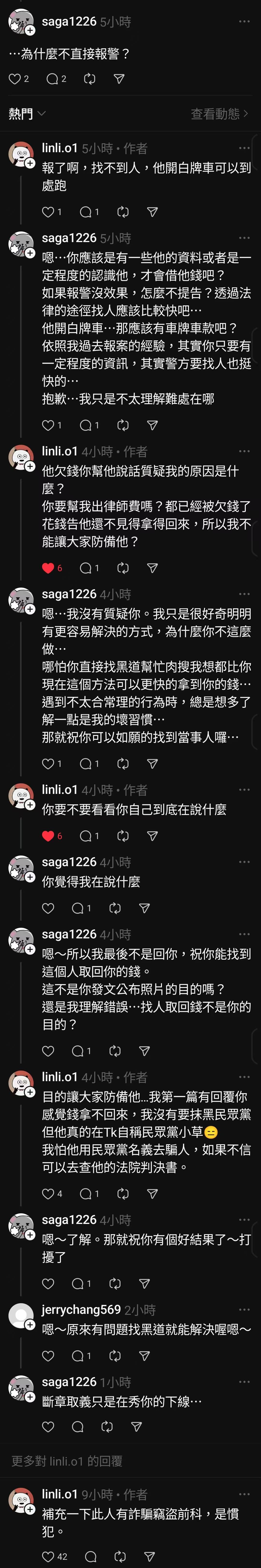Repost linli.o1's reply 報了啊，找不到人
The height and width of the screenshot is (1568, 261).
point(123,212)
